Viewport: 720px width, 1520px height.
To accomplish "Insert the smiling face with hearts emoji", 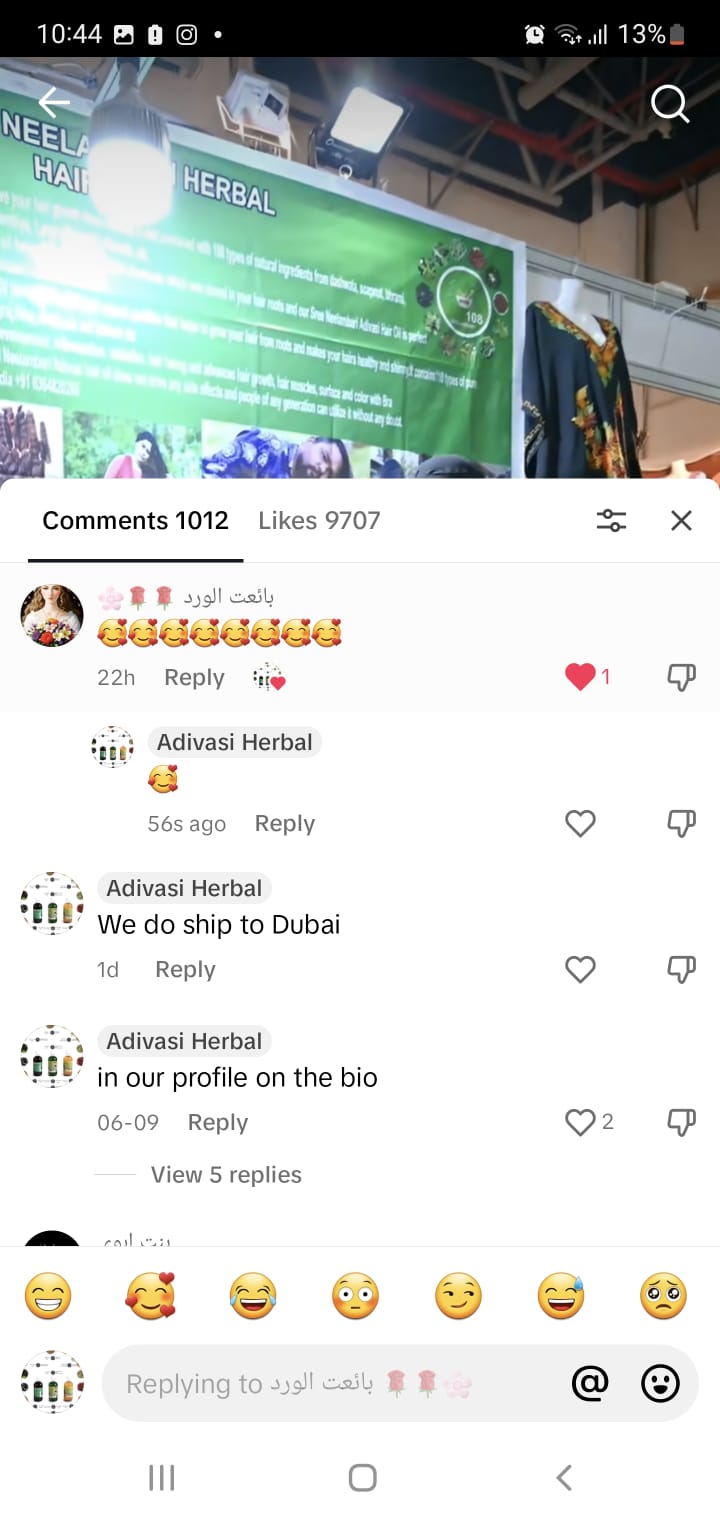I will click(x=151, y=1297).
